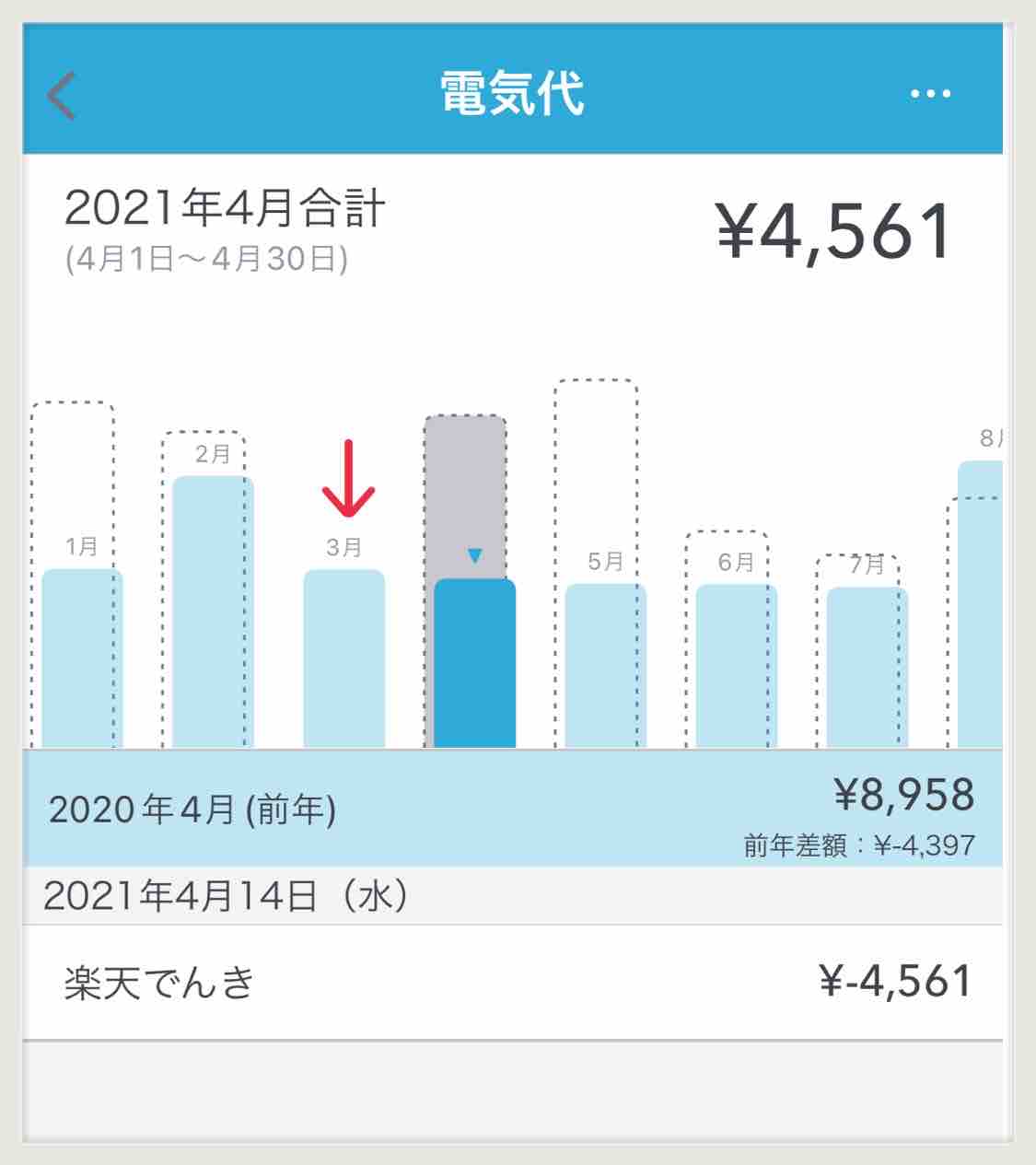This screenshot has height=1165, width=1036.
Task: Click the March bar below the red arrow
Action: click(x=343, y=654)
